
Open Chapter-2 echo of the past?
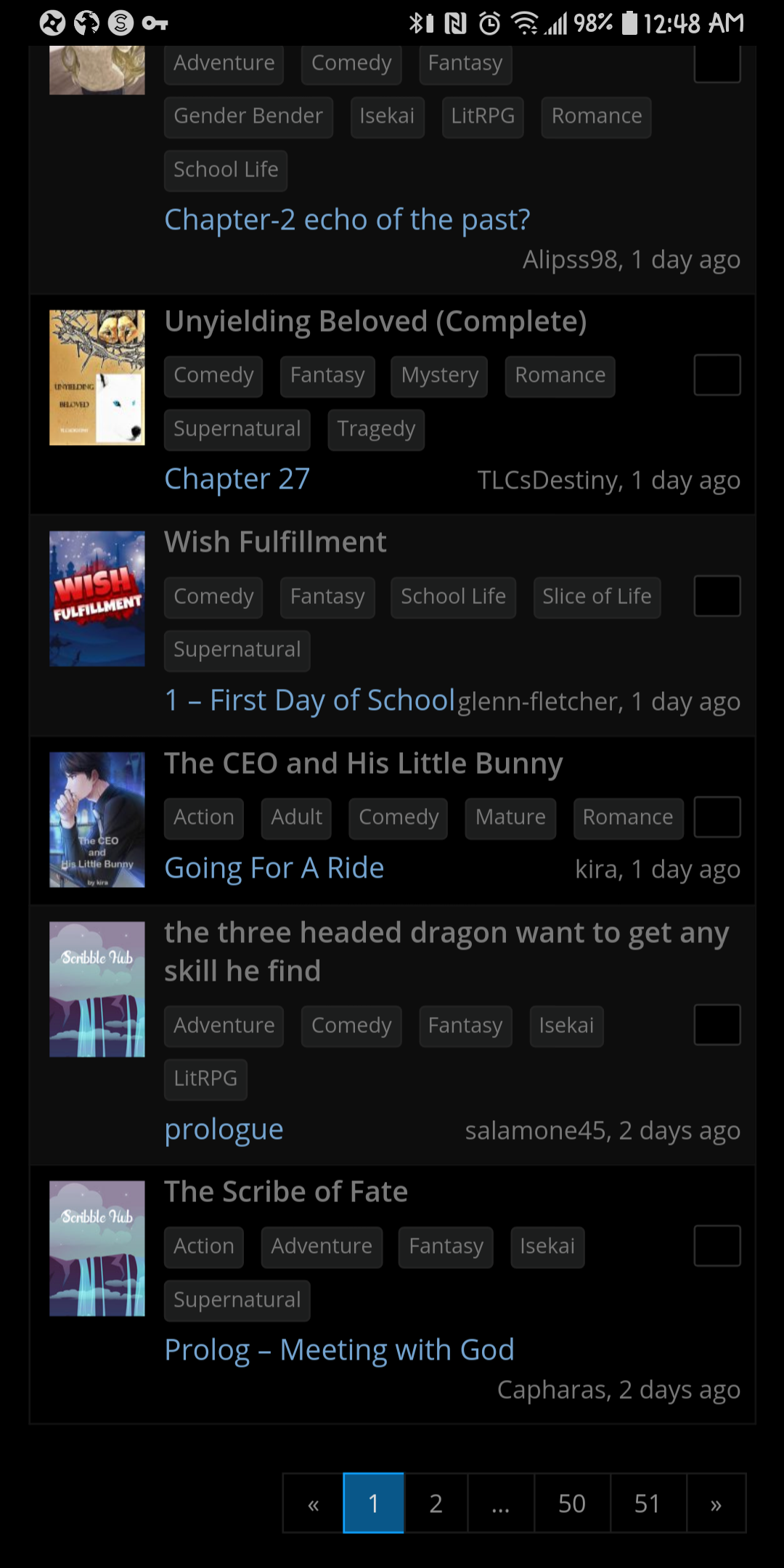(x=347, y=219)
